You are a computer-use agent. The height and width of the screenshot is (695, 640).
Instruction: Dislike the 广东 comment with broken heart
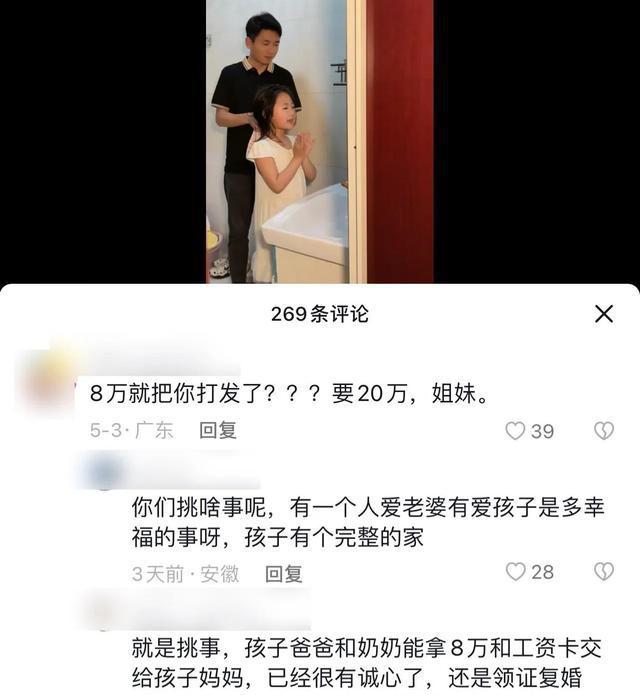click(x=604, y=431)
